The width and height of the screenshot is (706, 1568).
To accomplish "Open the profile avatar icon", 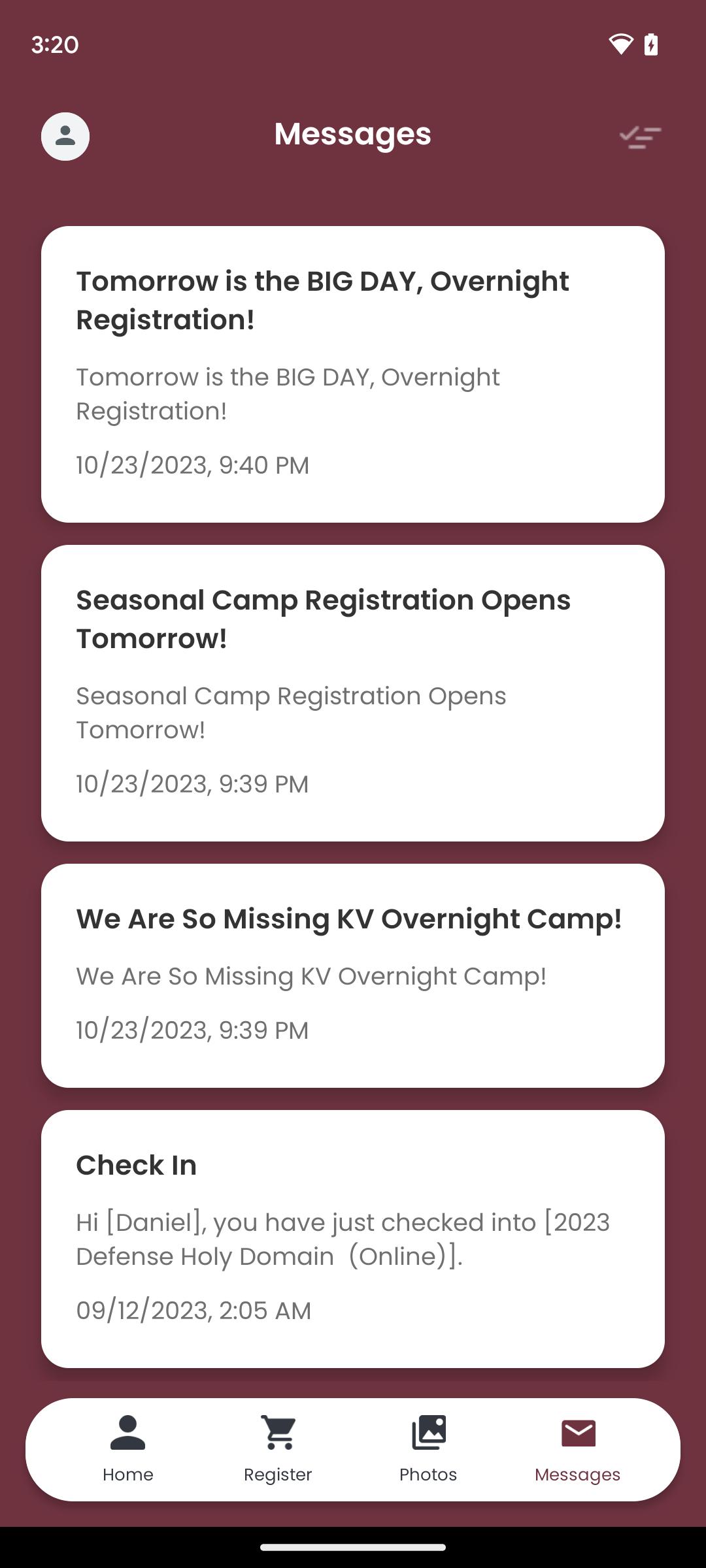I will coord(65,137).
